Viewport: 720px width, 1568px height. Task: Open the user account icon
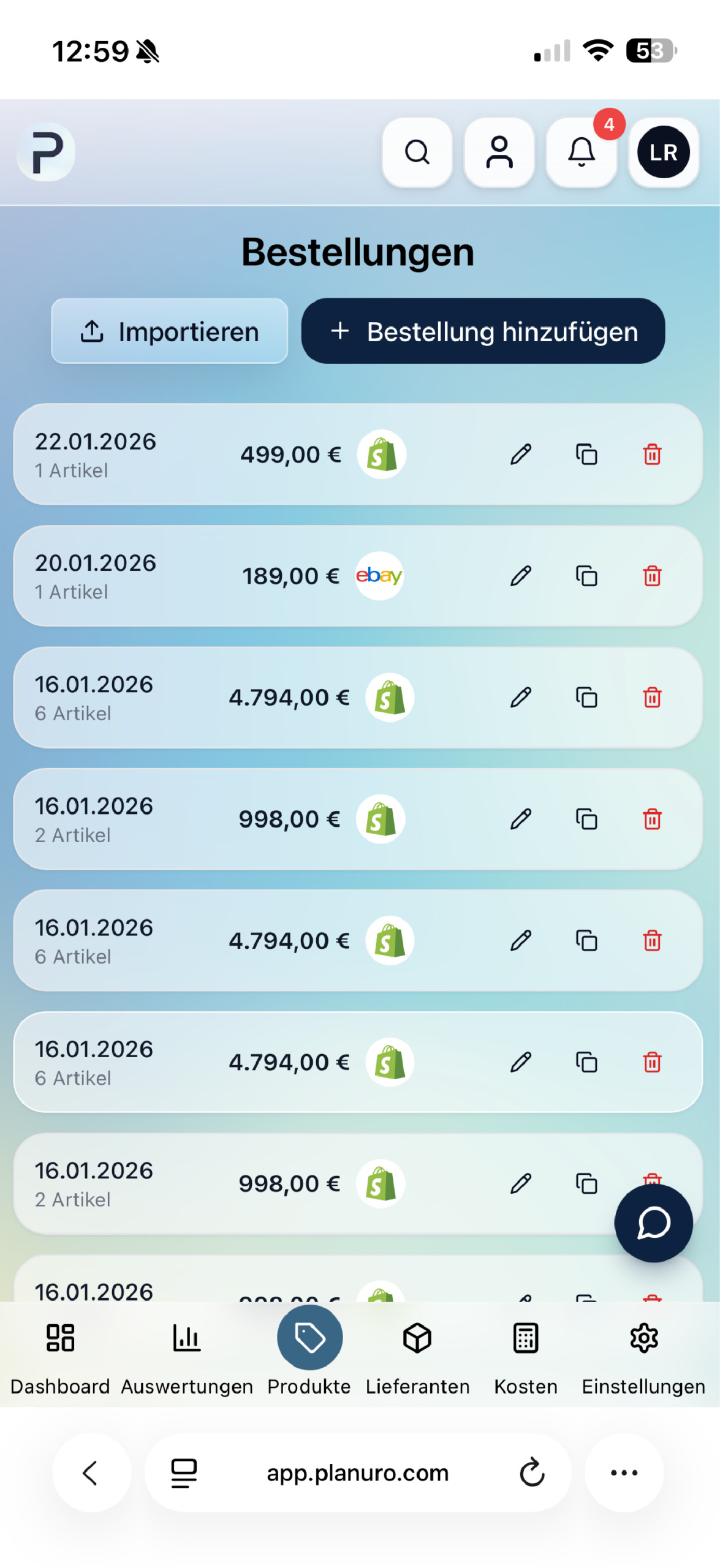(x=499, y=152)
